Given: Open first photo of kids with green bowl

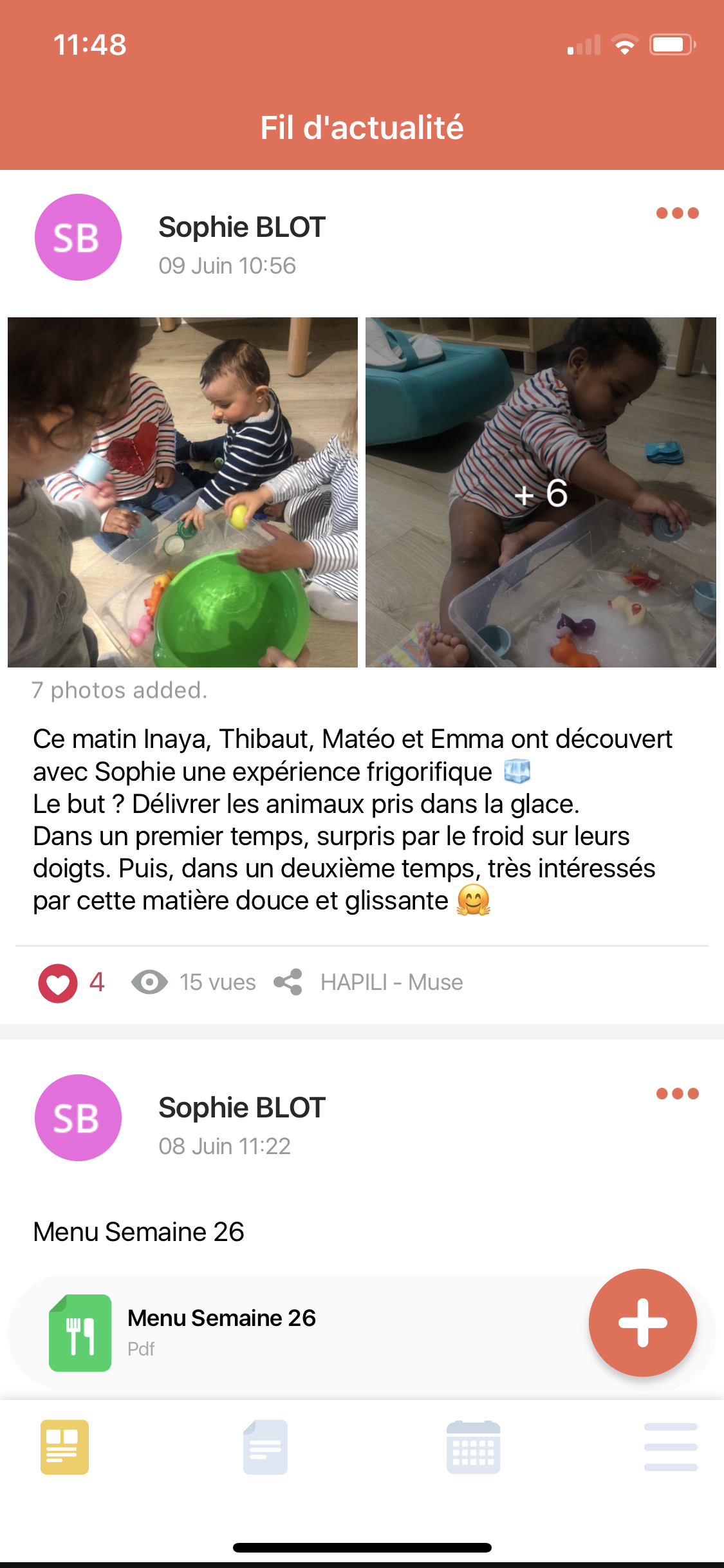Looking at the screenshot, I should click(x=183, y=492).
